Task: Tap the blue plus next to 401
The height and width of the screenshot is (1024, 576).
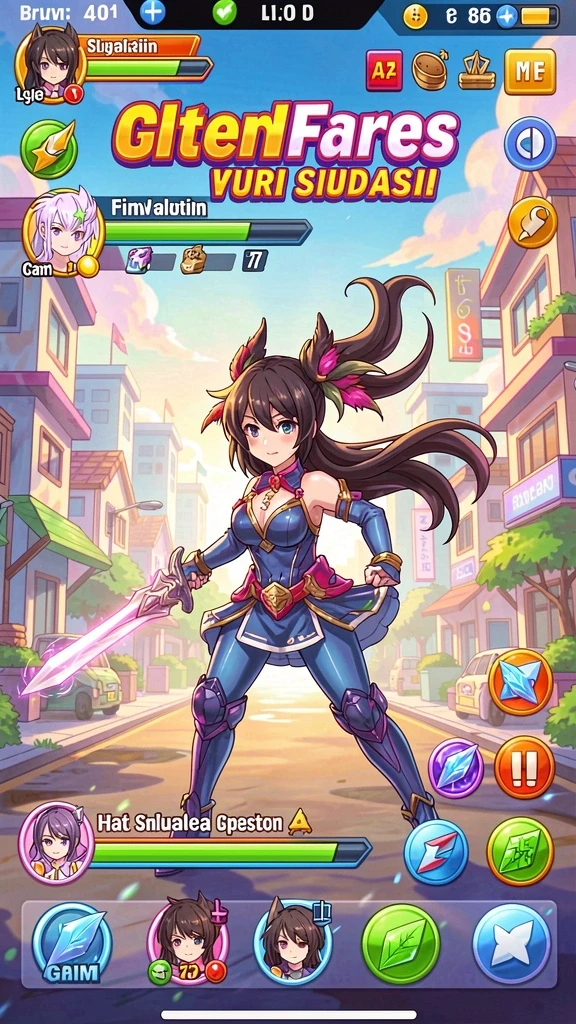Action: point(152,12)
